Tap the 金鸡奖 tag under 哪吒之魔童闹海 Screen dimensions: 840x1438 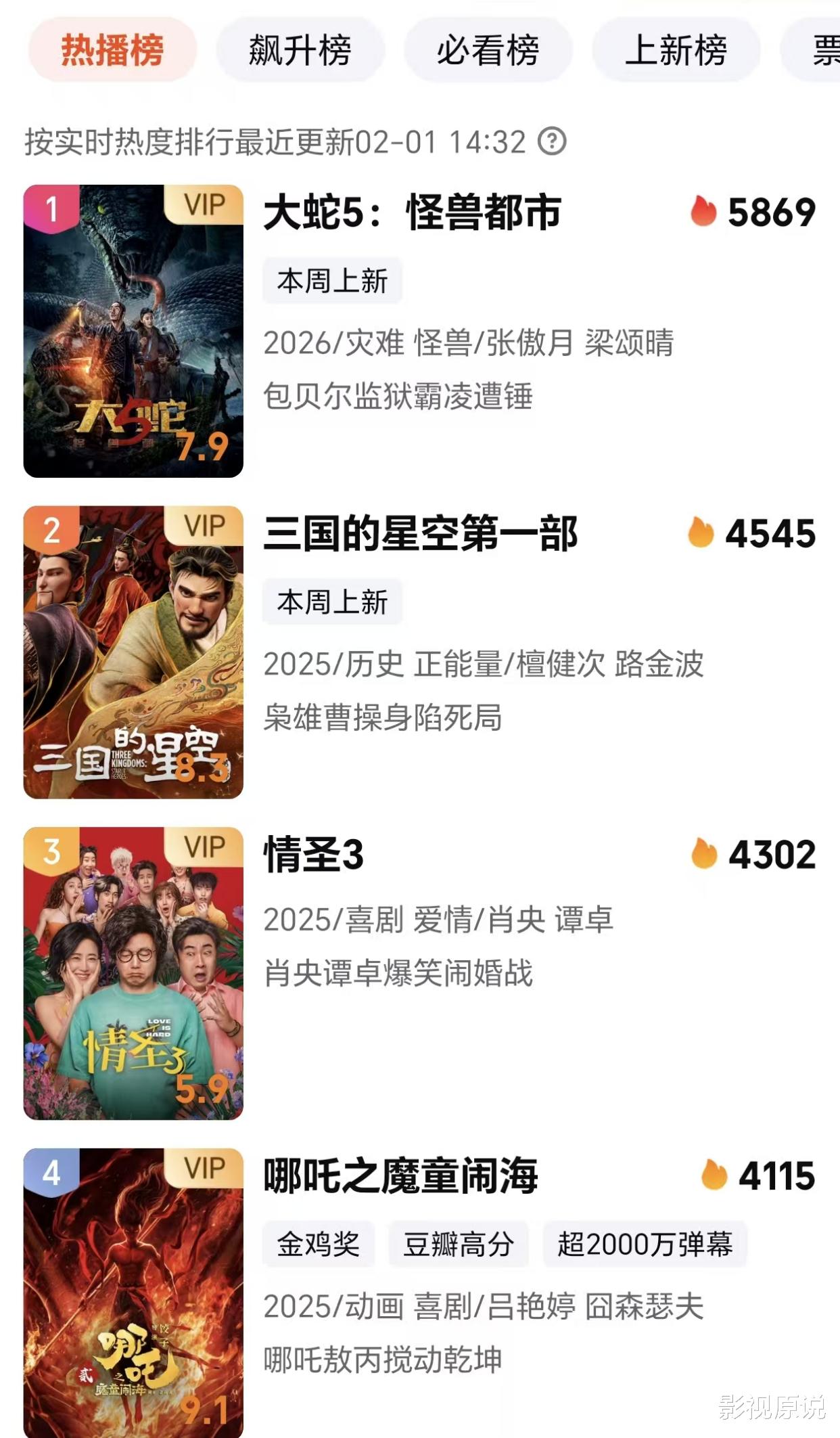point(319,1244)
